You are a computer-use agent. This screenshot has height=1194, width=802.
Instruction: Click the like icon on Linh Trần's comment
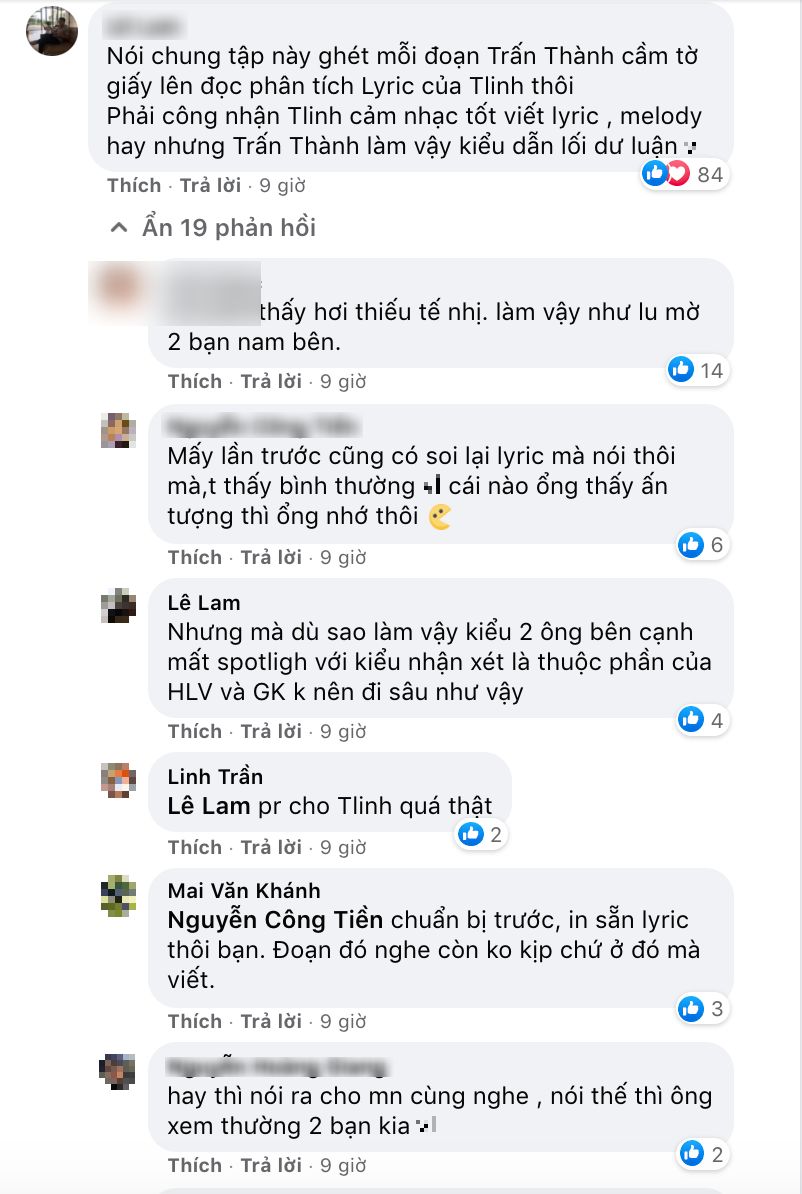(471, 835)
